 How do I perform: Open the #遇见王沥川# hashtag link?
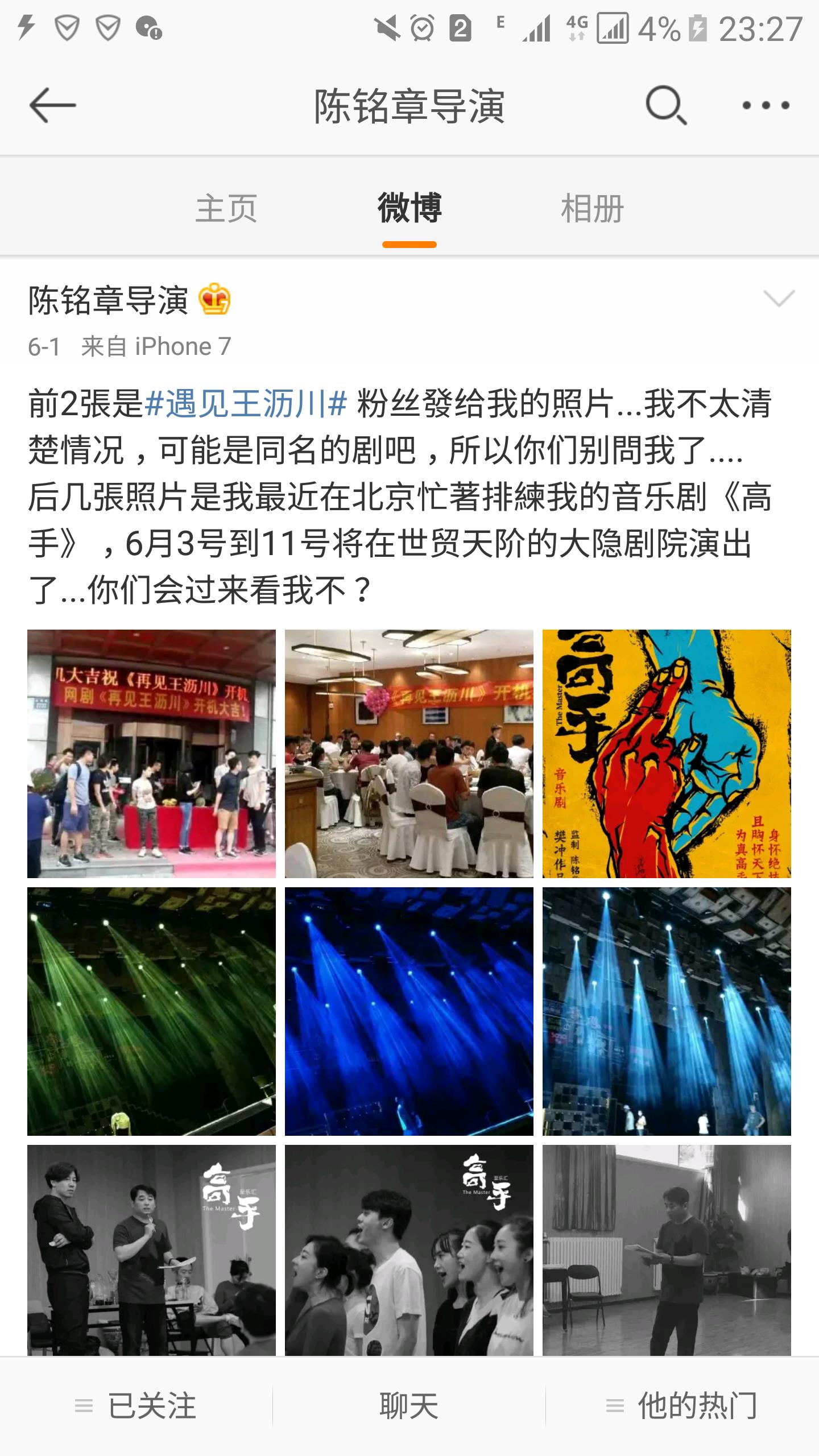tap(246, 404)
